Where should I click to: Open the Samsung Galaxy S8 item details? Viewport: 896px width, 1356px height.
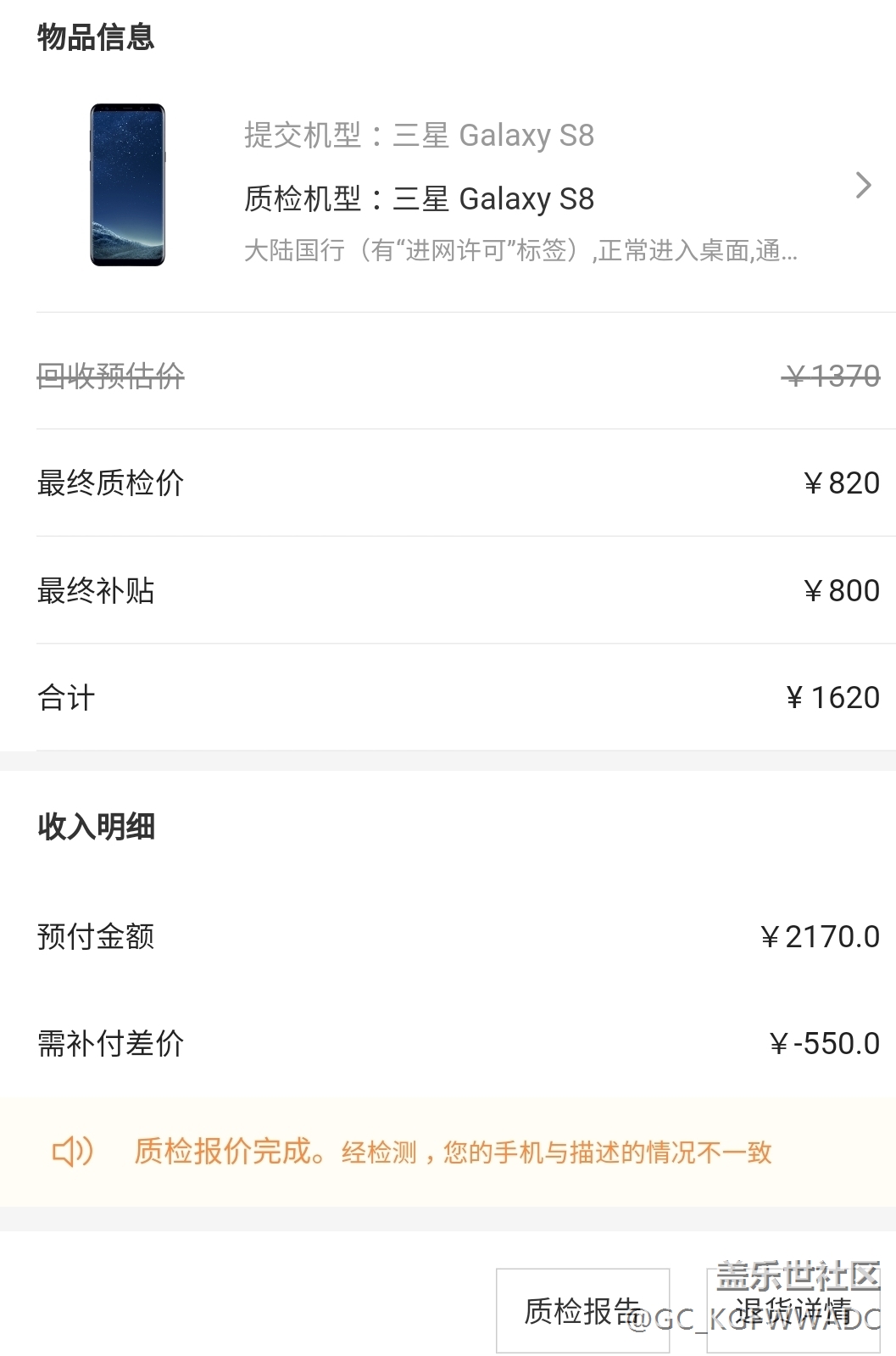point(863,186)
